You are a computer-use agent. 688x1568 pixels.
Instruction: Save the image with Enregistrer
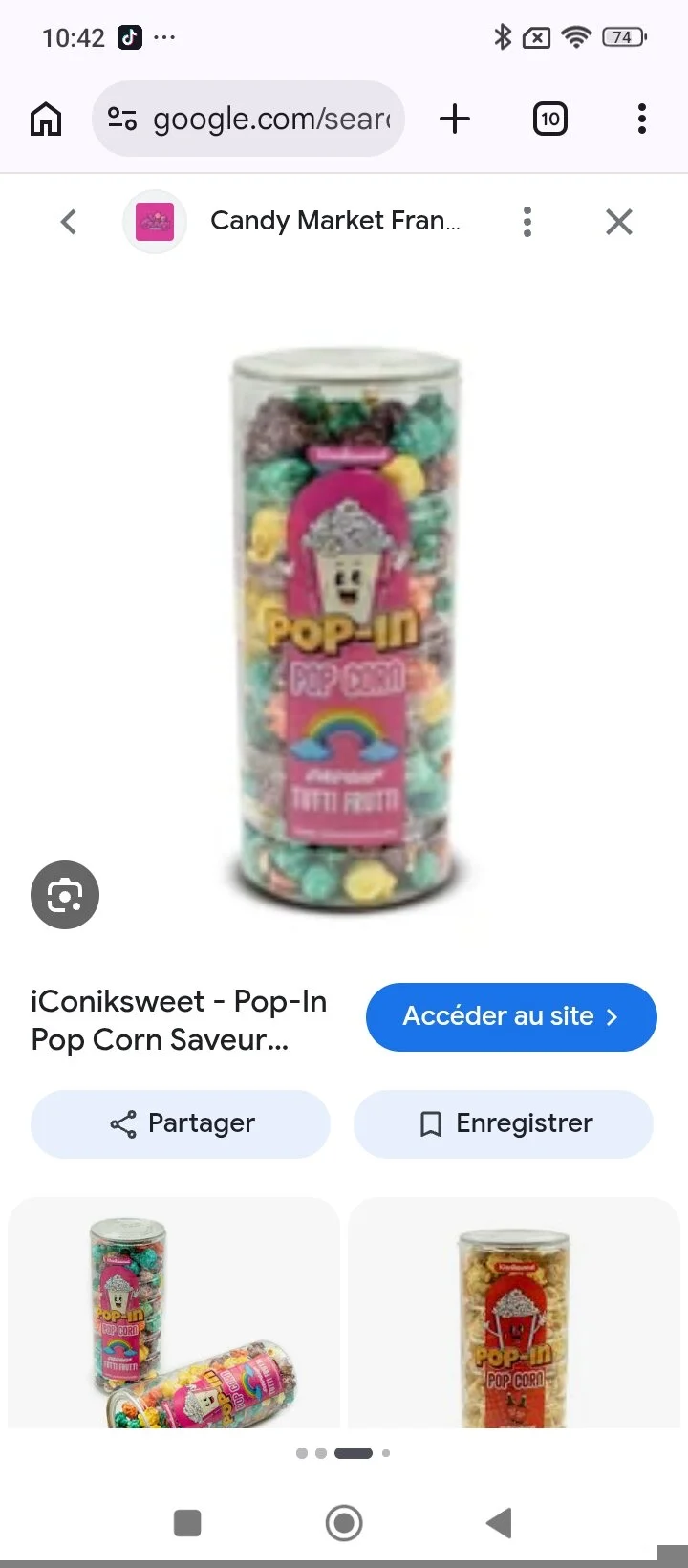click(504, 1123)
